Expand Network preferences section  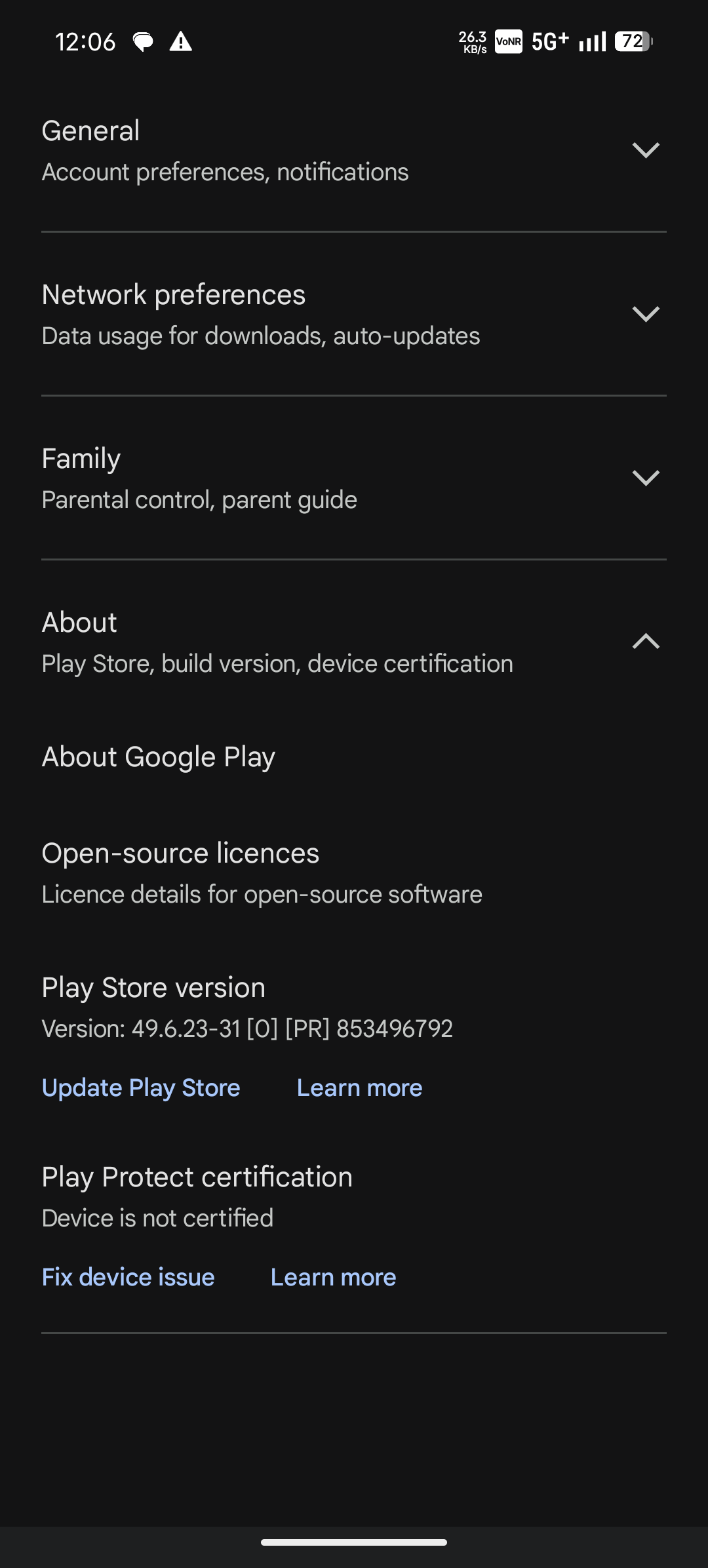[x=645, y=314]
